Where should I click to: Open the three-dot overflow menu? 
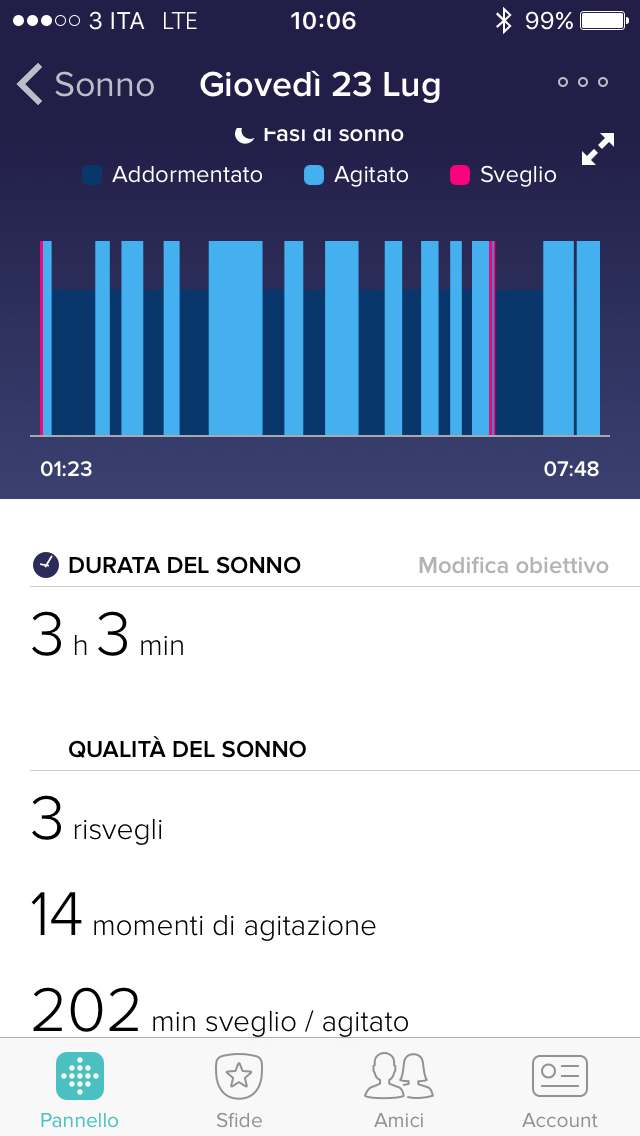tap(583, 83)
